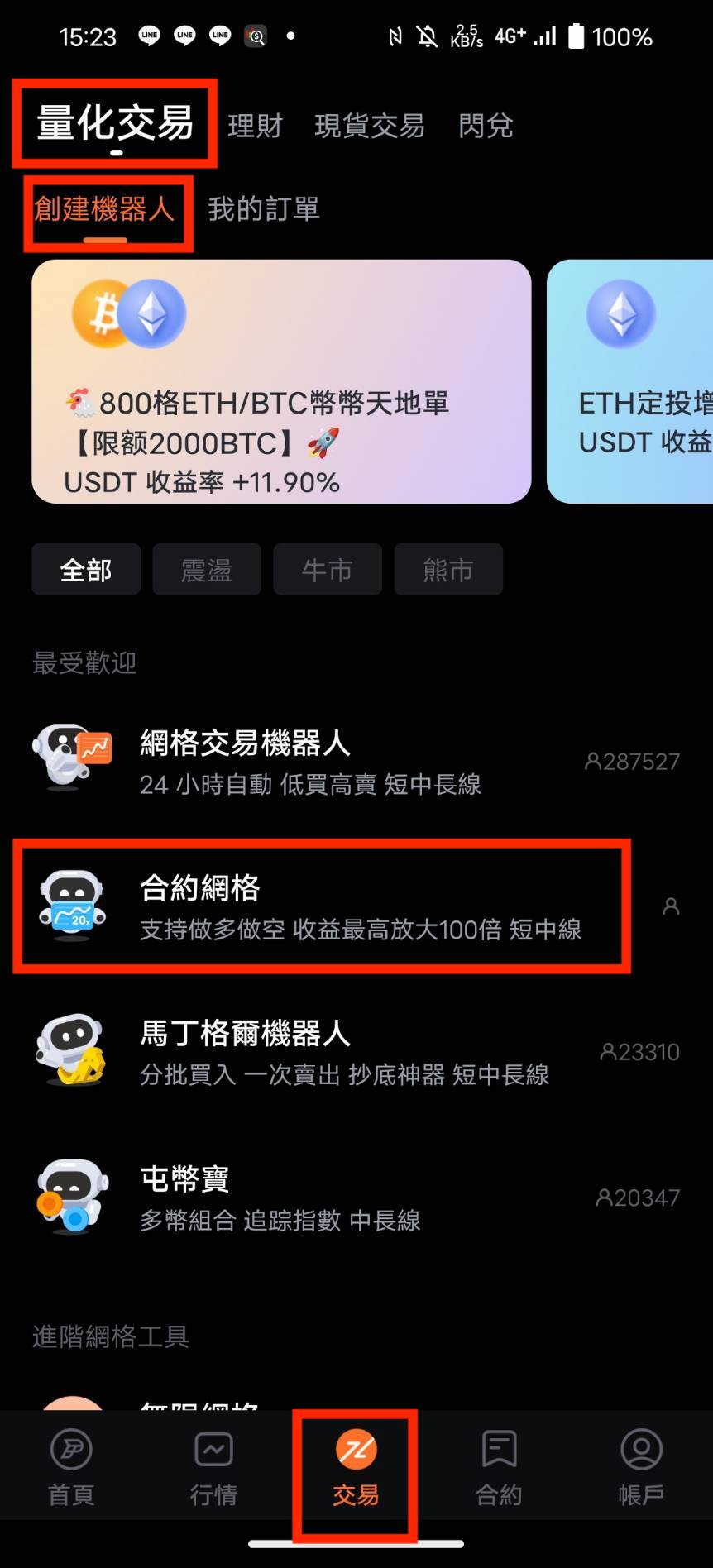Select the 量化交易 tab
This screenshot has height=1568, width=713.
click(x=115, y=124)
